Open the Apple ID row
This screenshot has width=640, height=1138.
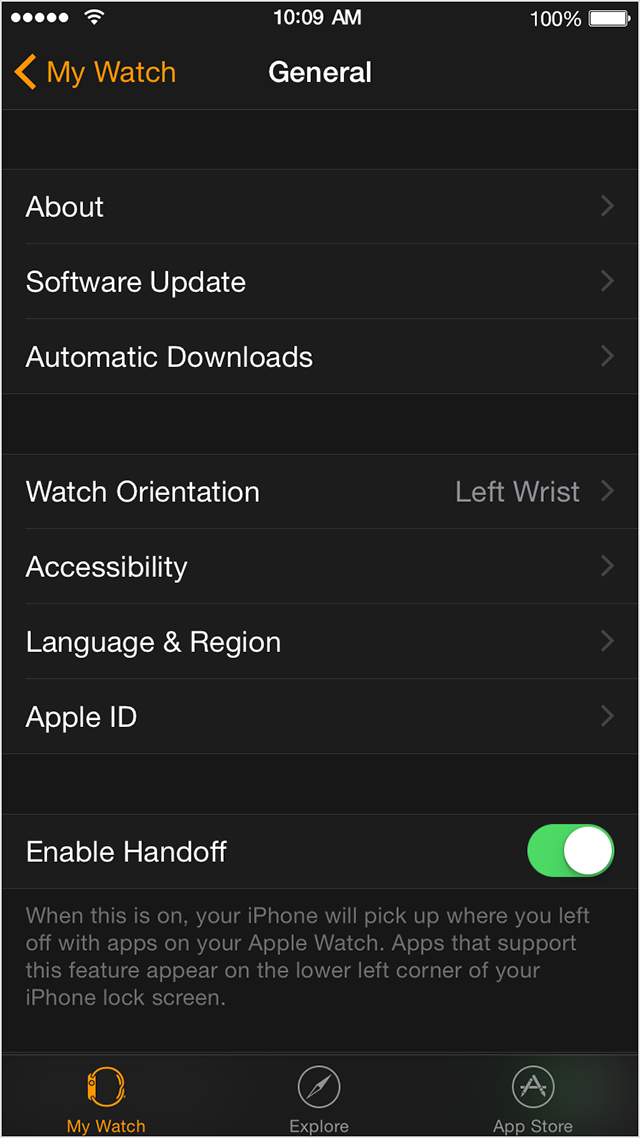click(320, 716)
